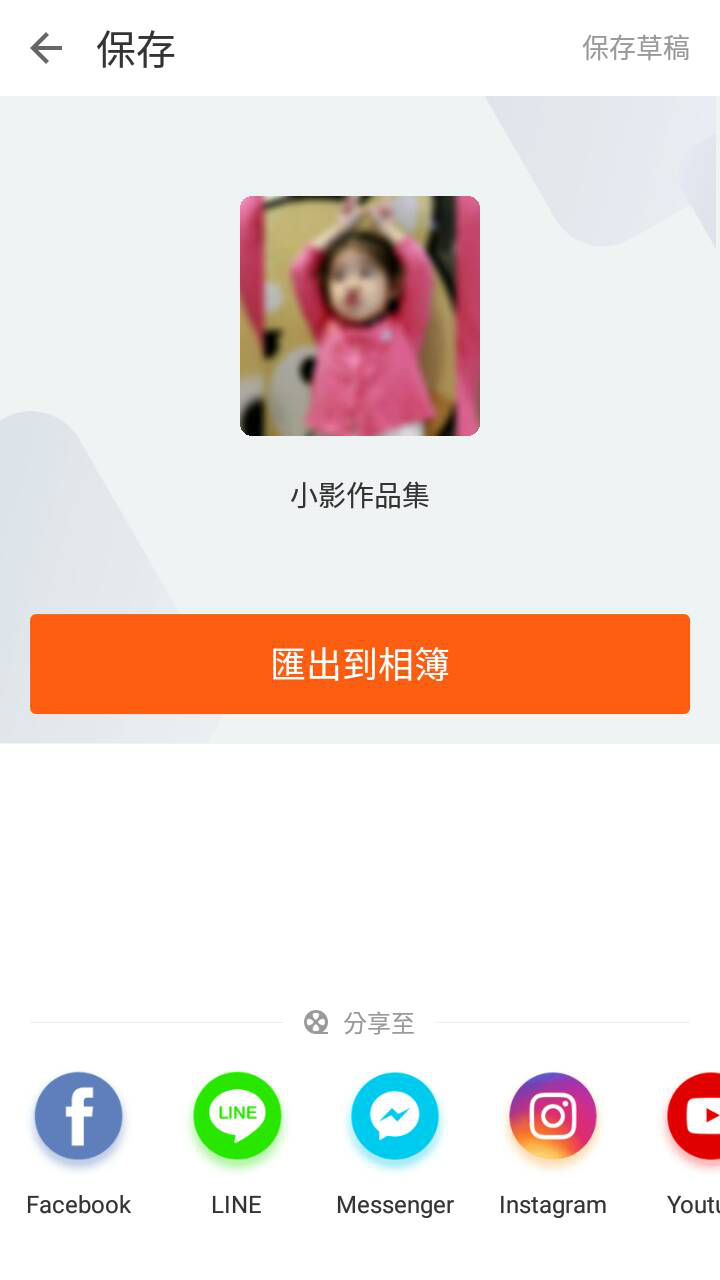Share to Facebook

[x=79, y=1116]
